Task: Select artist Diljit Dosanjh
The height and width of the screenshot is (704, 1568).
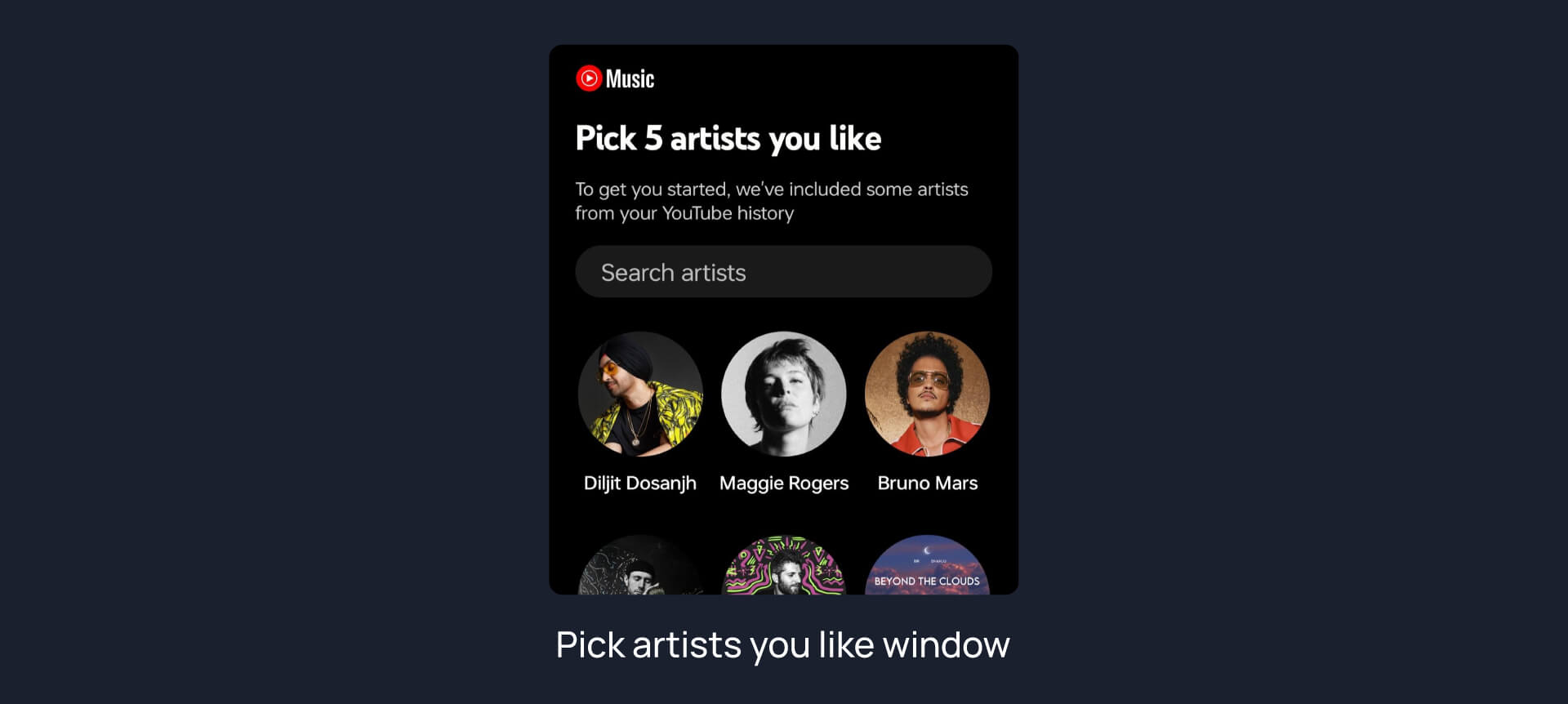Action: [x=640, y=394]
